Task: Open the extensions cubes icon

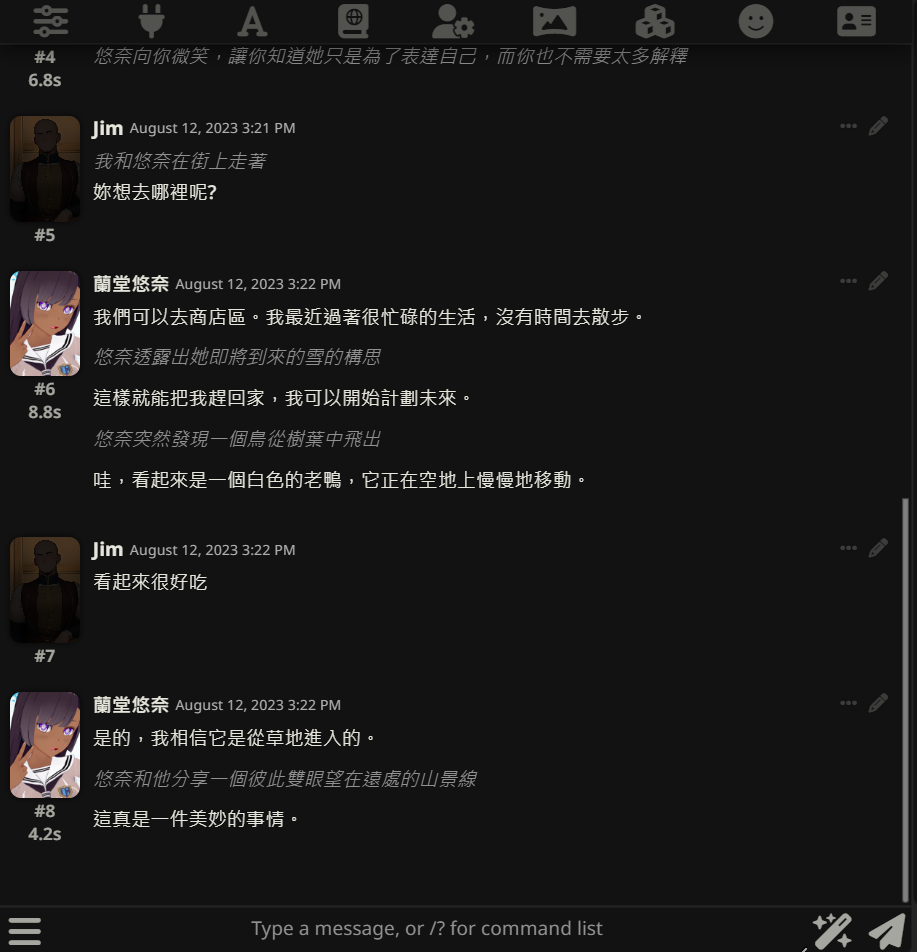Action: (x=655, y=20)
